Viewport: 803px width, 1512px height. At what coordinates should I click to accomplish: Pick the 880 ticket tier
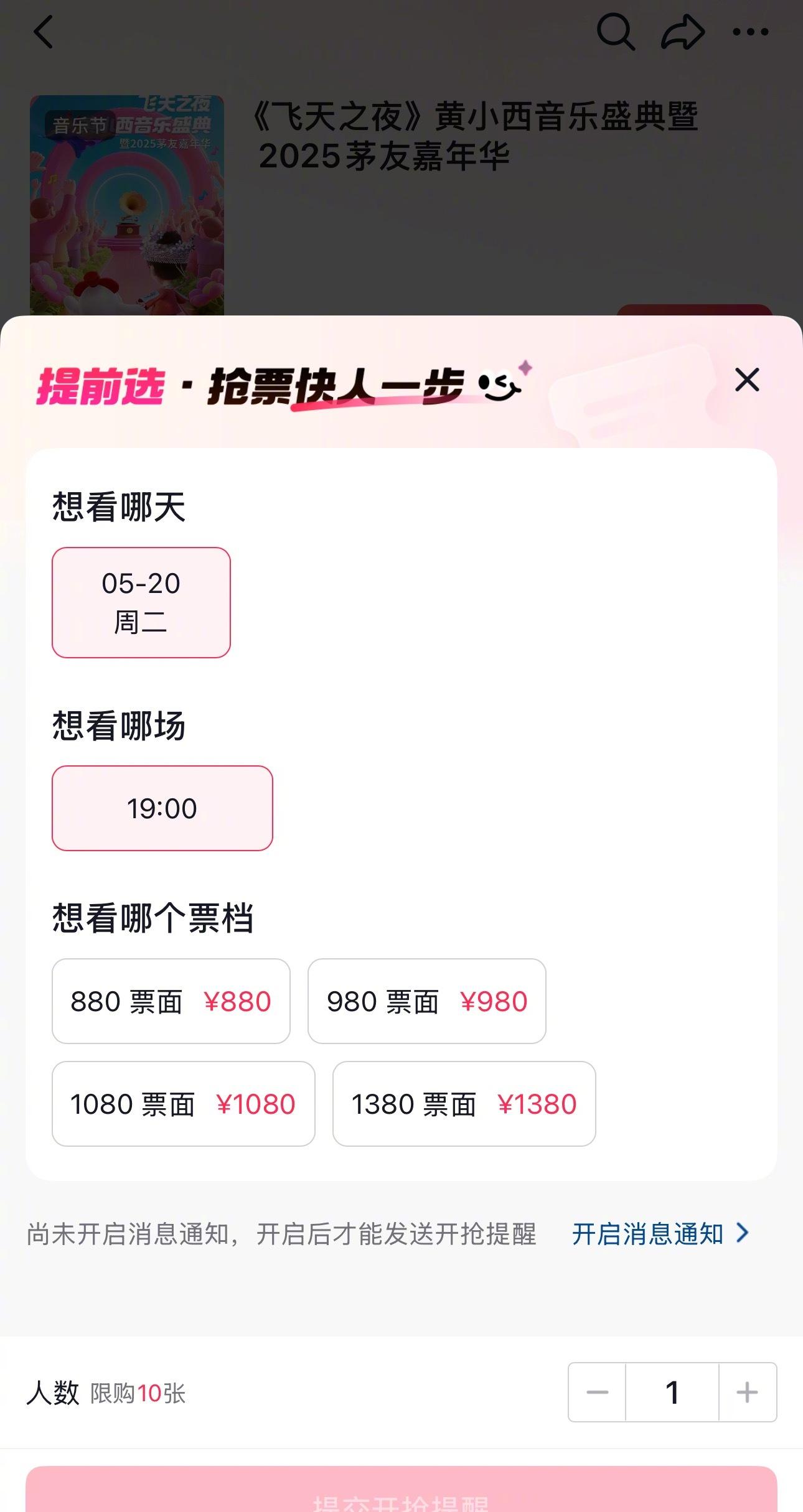click(x=171, y=1001)
